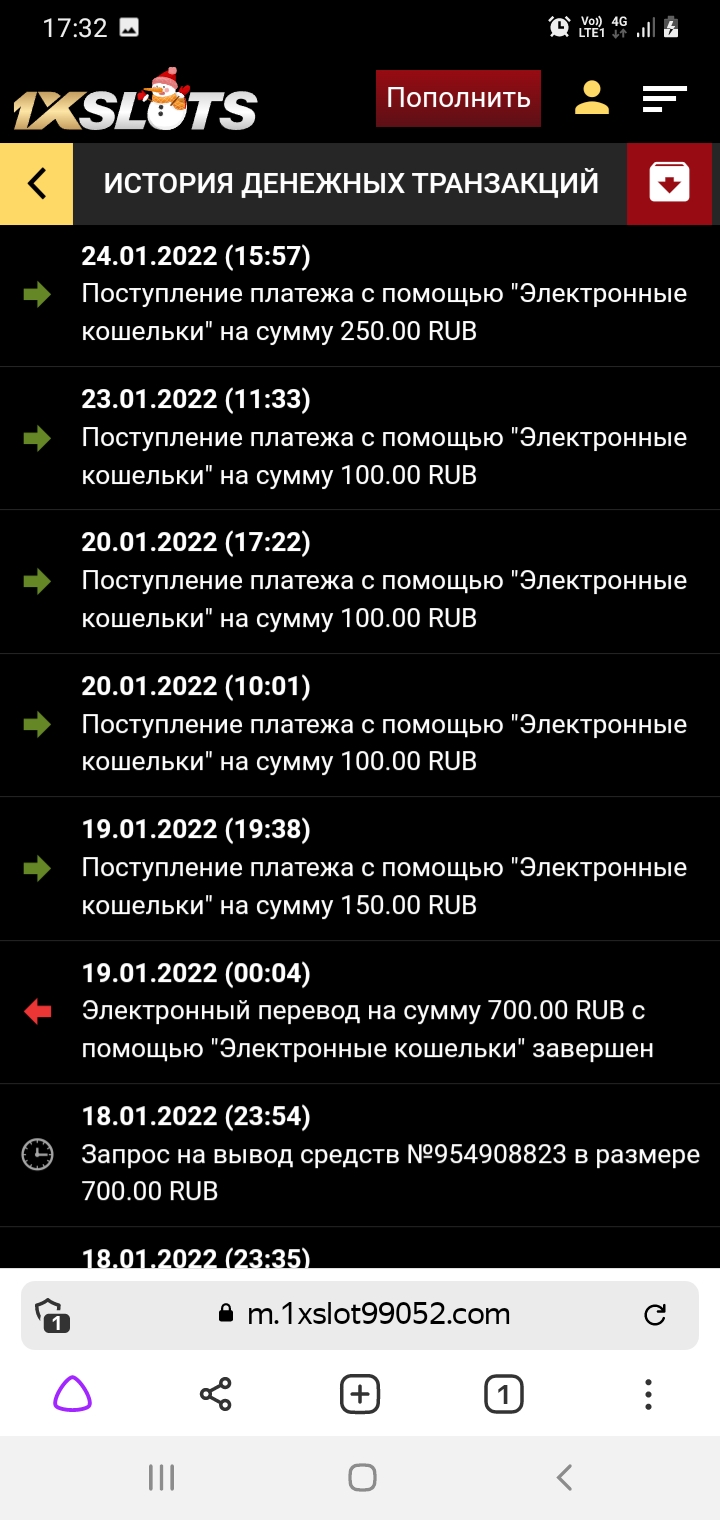
Task: Open the browser's three-dot menu
Action: [648, 1394]
